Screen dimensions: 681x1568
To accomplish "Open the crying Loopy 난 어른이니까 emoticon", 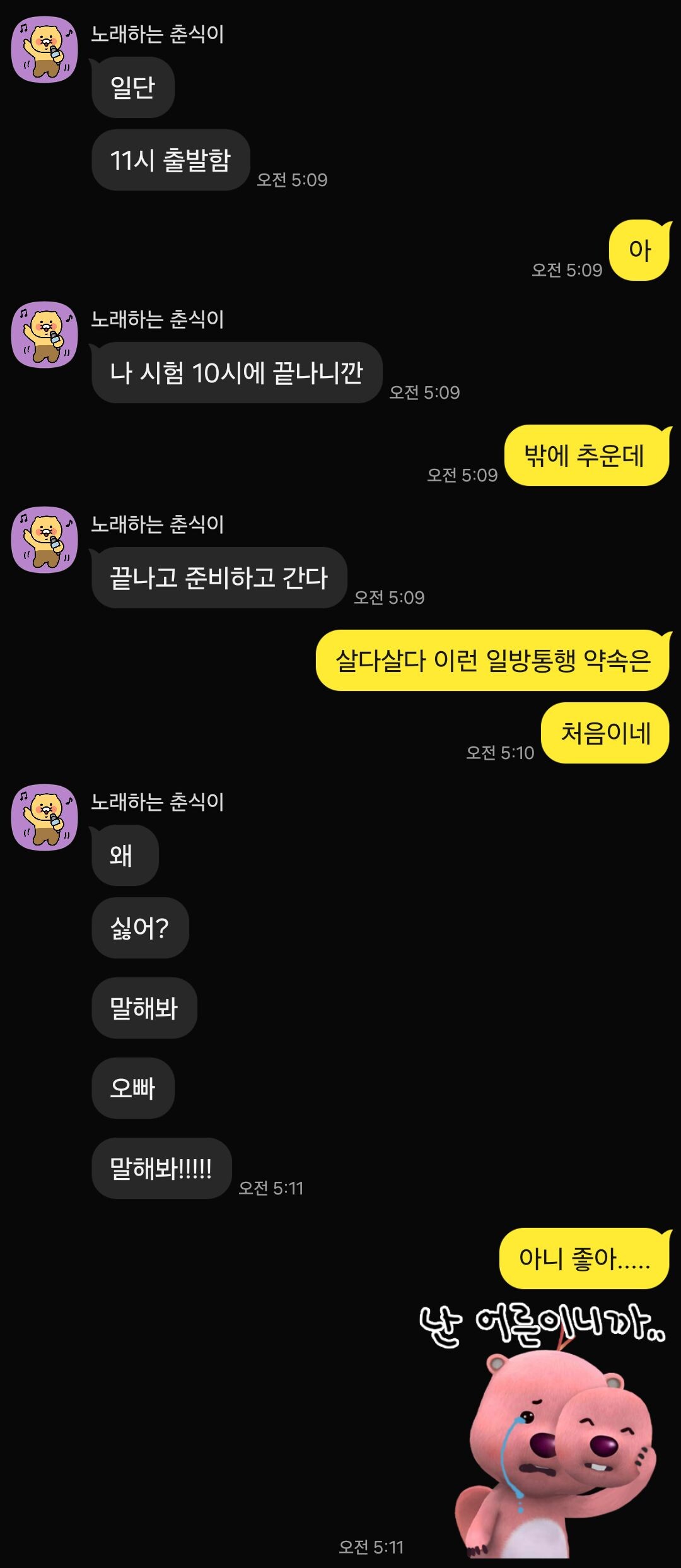I will [x=549, y=1432].
